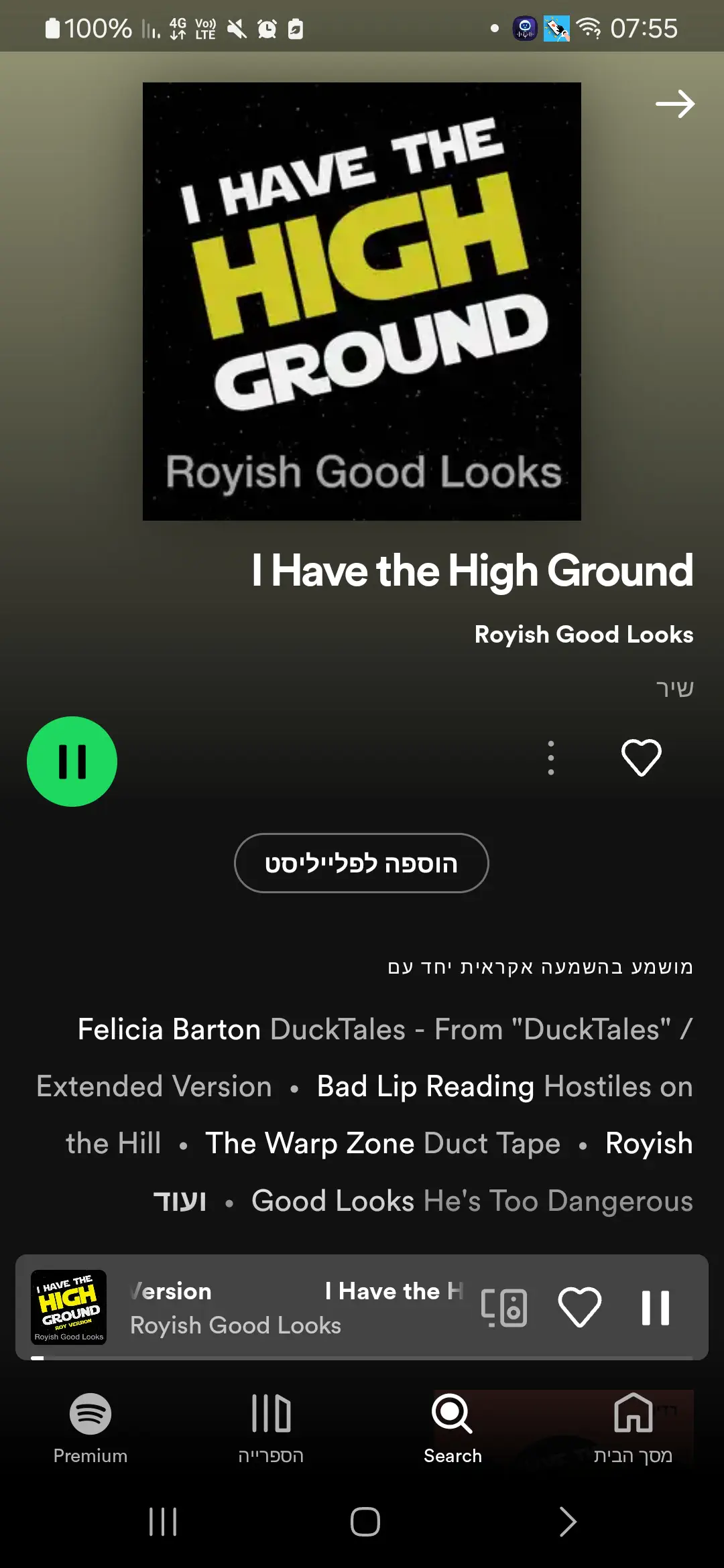Pause playback with the green button

(x=72, y=761)
